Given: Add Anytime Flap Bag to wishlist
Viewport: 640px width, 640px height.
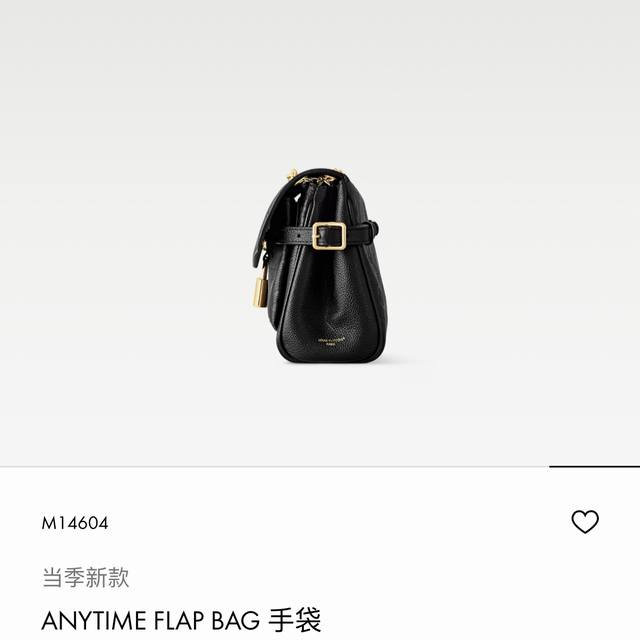Looking at the screenshot, I should click(585, 521).
